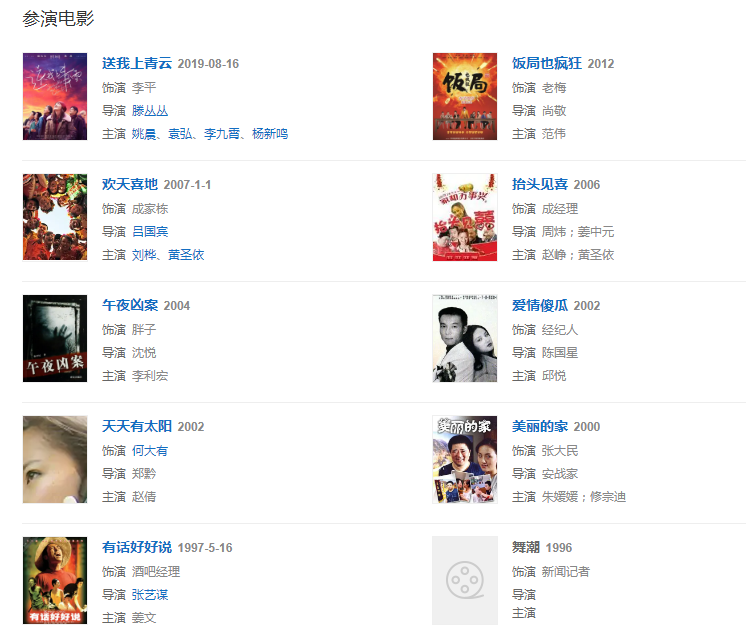The height and width of the screenshot is (632, 746).
Task: Open actor link 杨新鸣
Action: tap(269, 133)
